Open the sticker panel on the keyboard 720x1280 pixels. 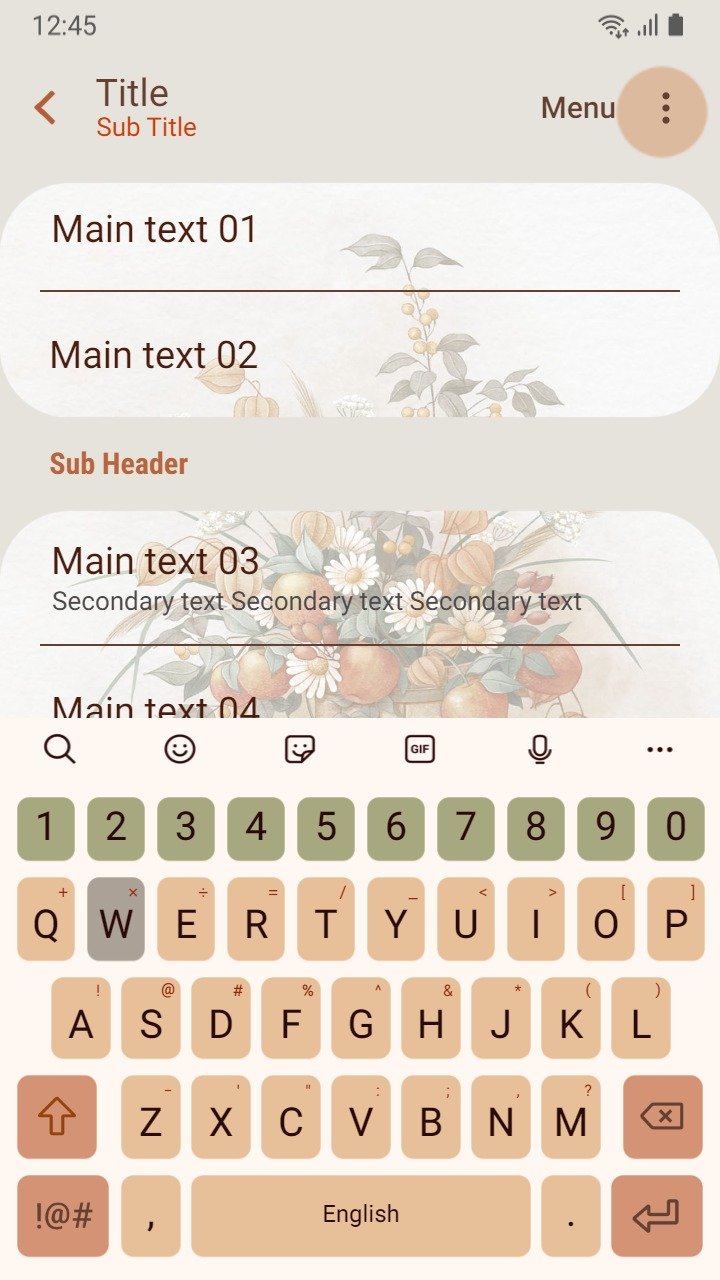pos(300,748)
